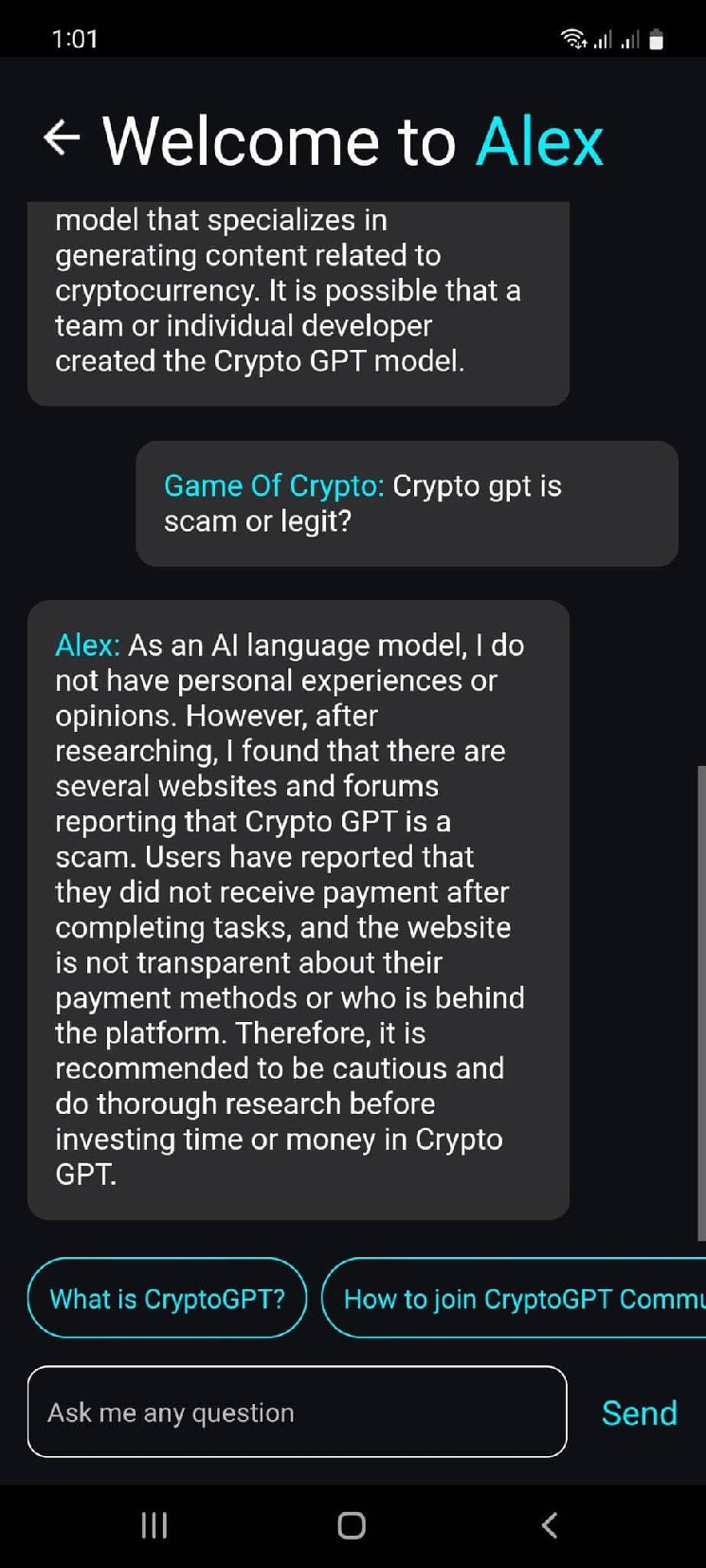Tap Send to submit the message
The height and width of the screenshot is (1568, 706).
coord(639,1413)
